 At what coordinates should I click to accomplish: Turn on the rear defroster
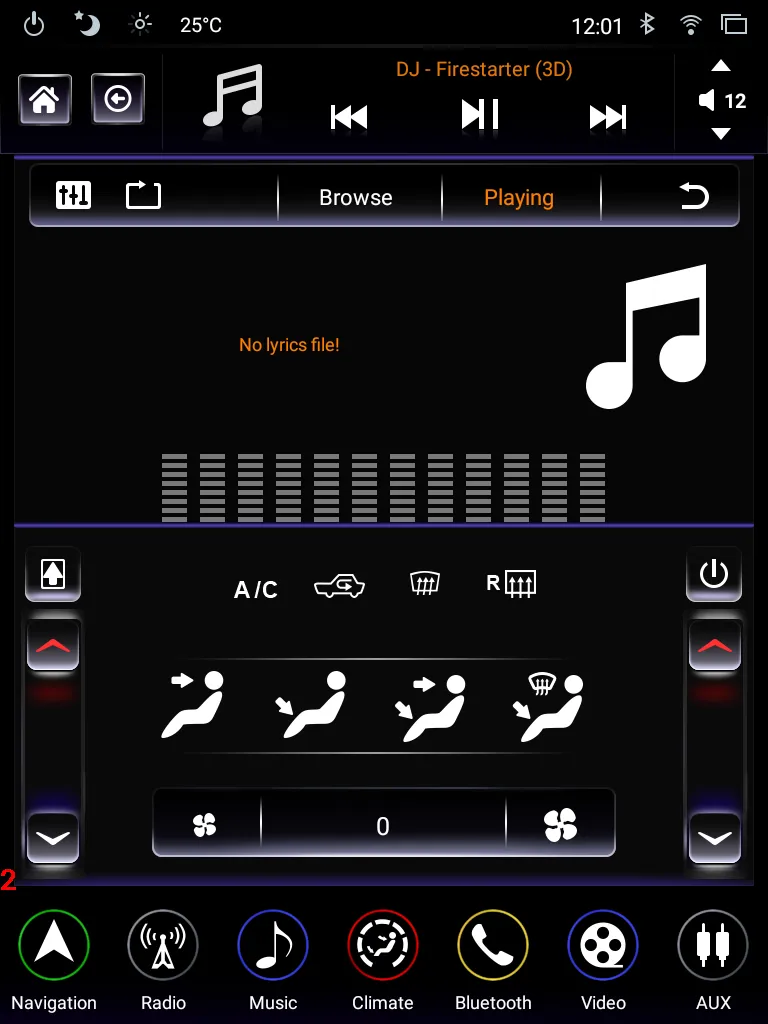[x=512, y=583]
